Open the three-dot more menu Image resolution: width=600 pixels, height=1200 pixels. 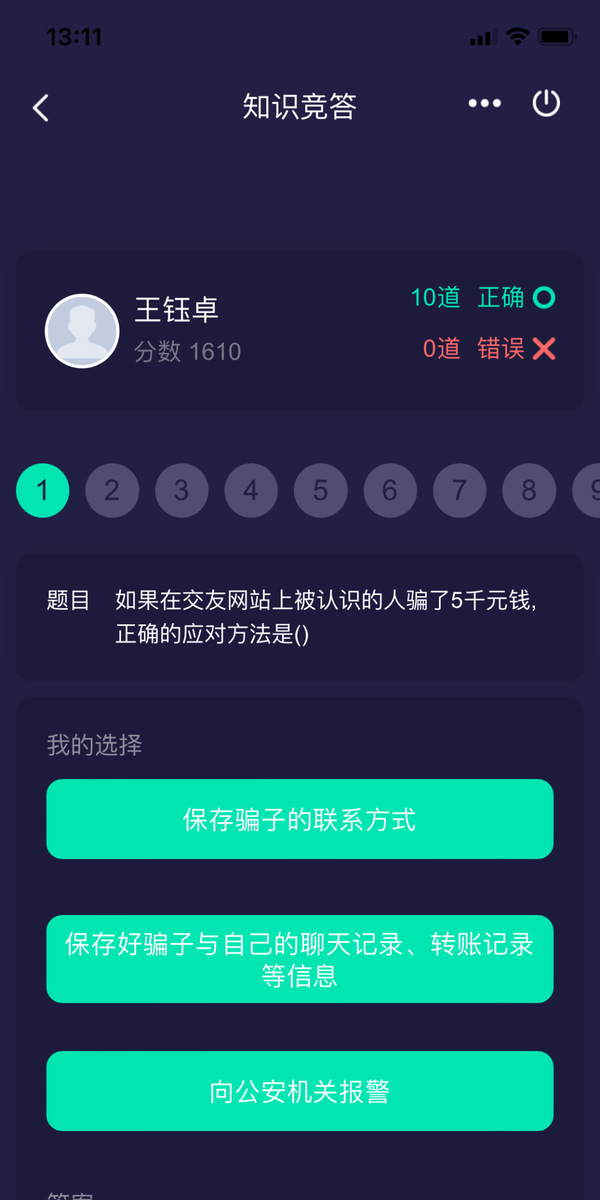484,104
